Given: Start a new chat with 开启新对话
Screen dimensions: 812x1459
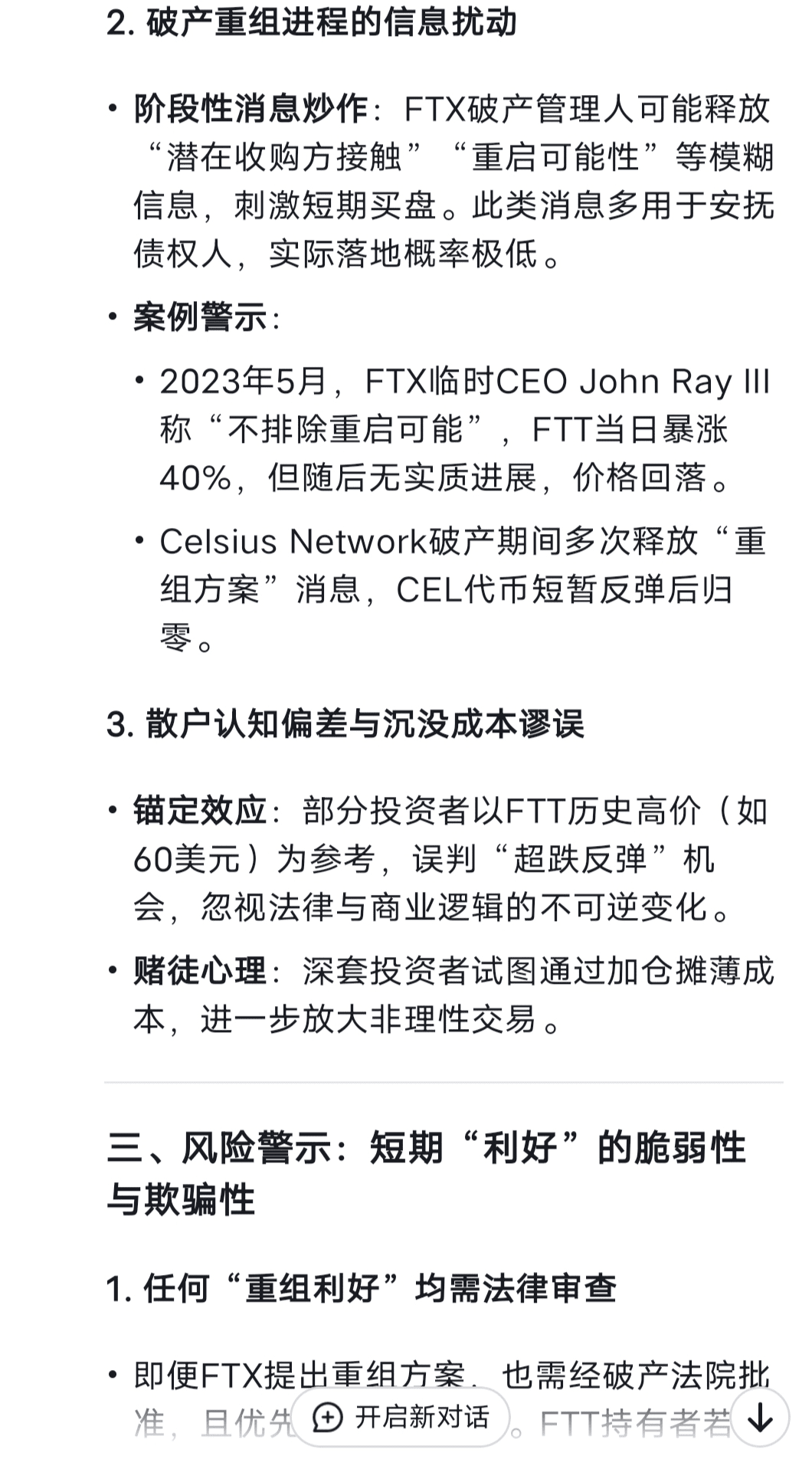Looking at the screenshot, I should pos(401,1418).
